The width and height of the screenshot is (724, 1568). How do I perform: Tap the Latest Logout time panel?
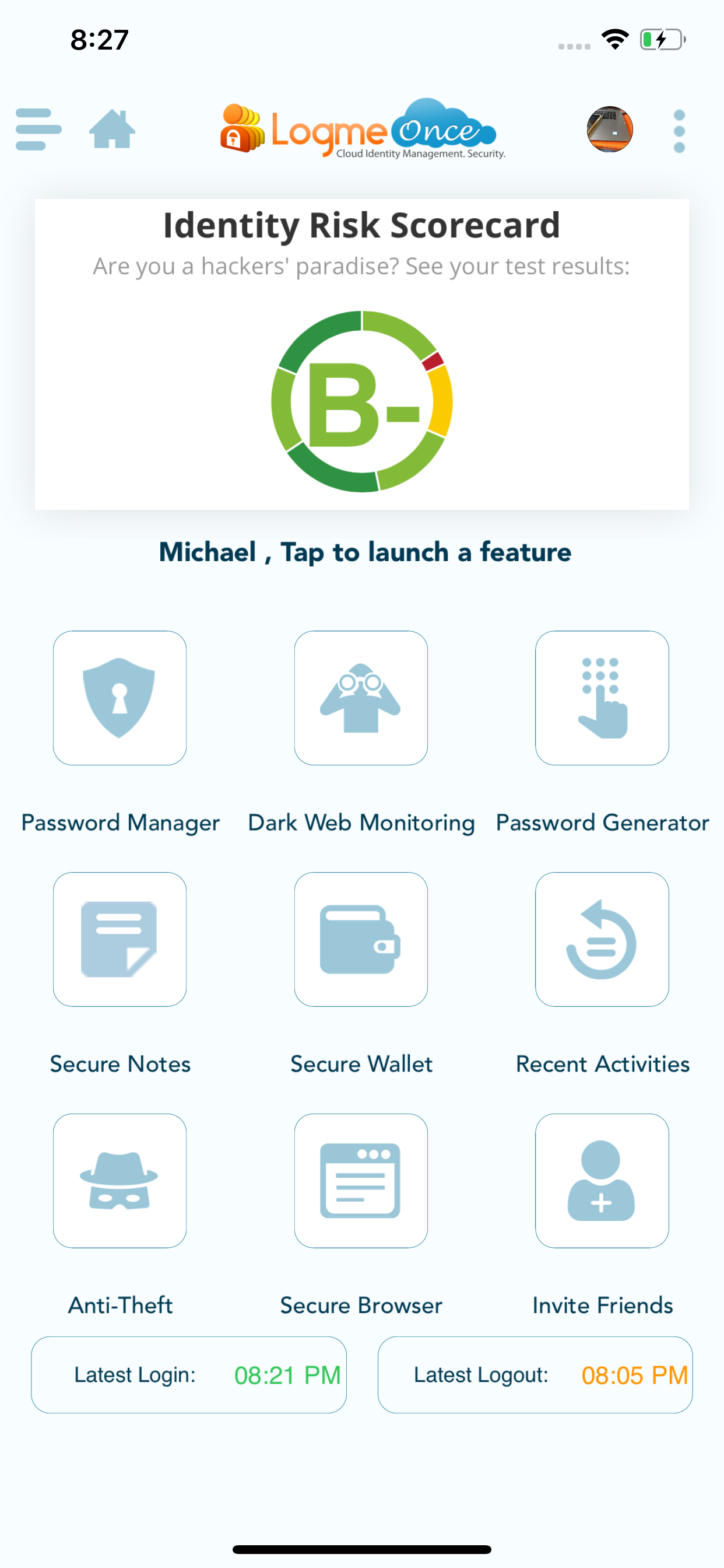[534, 1374]
